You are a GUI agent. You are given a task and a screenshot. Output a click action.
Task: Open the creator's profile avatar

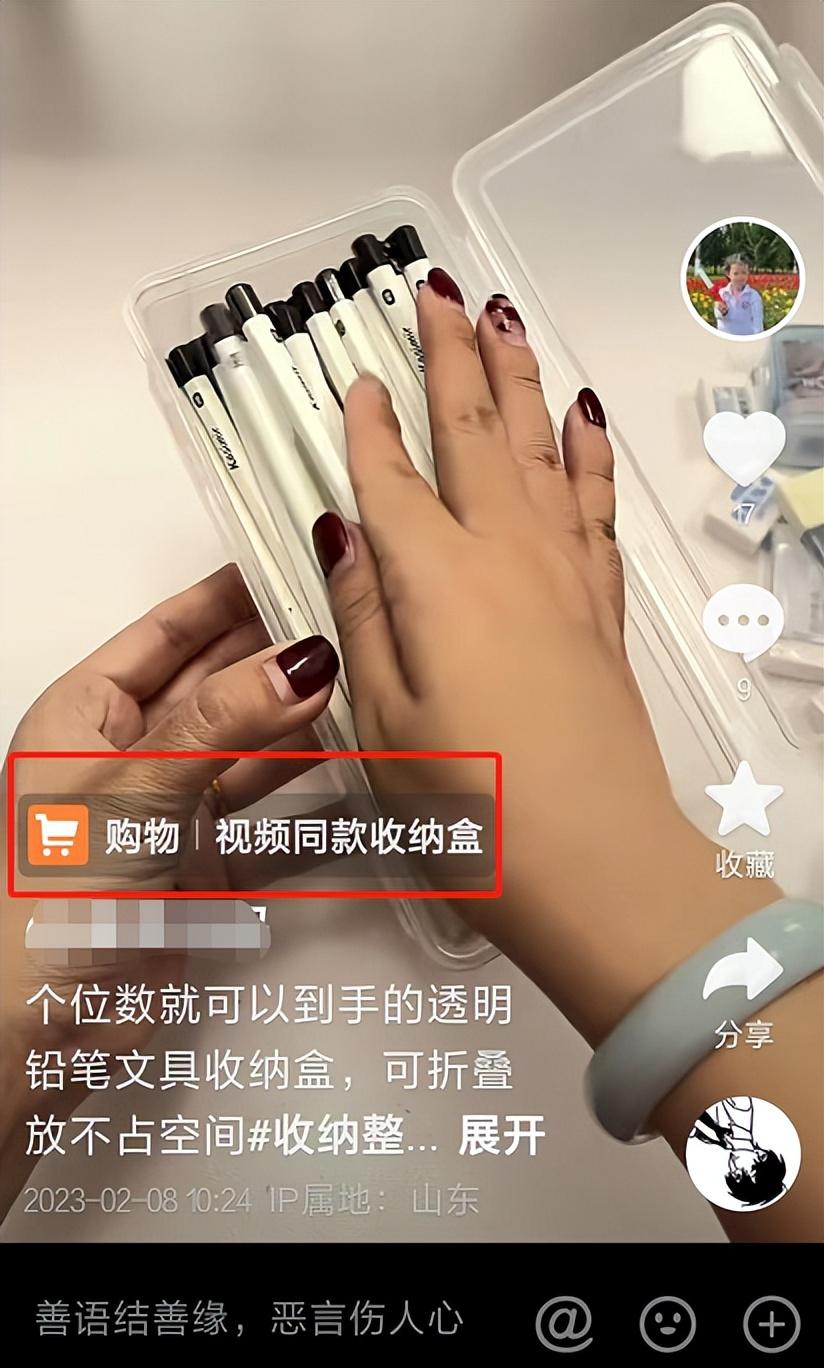[x=742, y=279]
